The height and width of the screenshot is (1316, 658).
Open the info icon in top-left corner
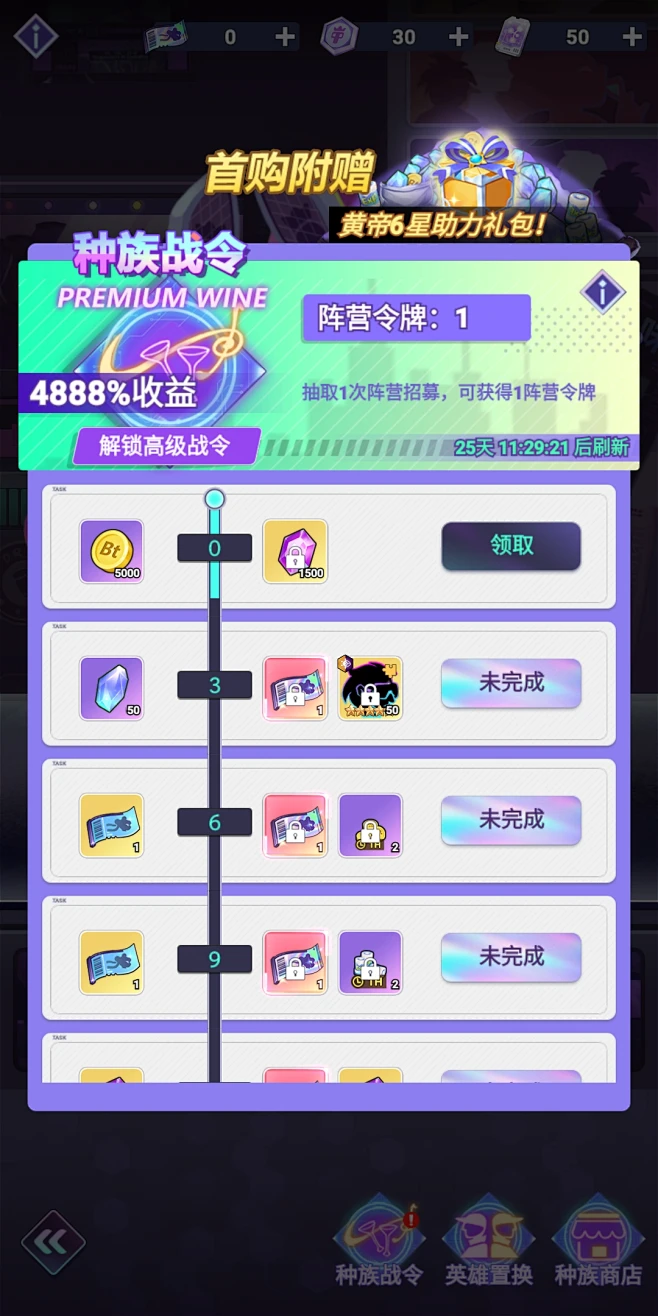point(36,36)
